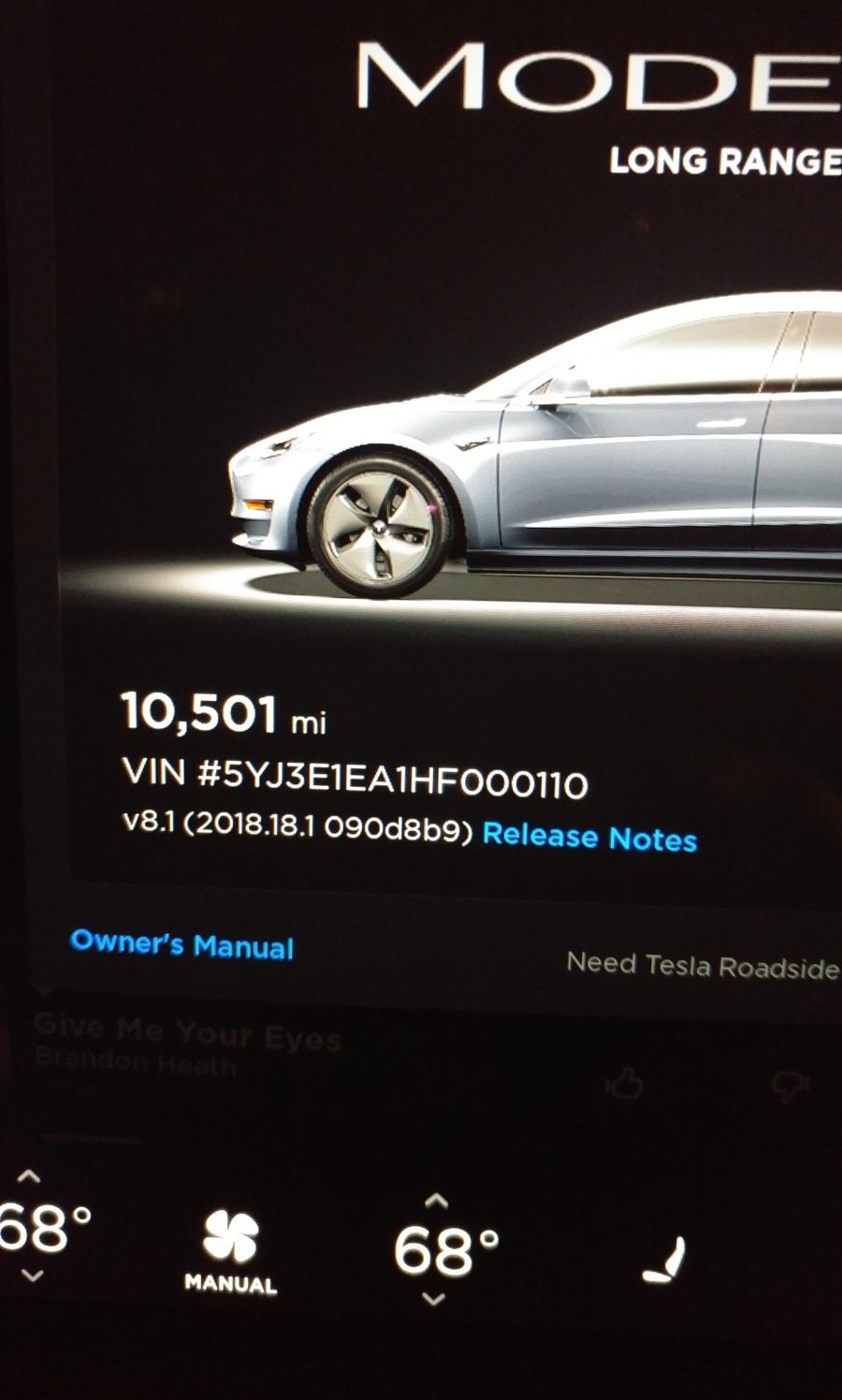The image size is (842, 1400).
Task: Open the Release Notes link
Action: coord(589,837)
